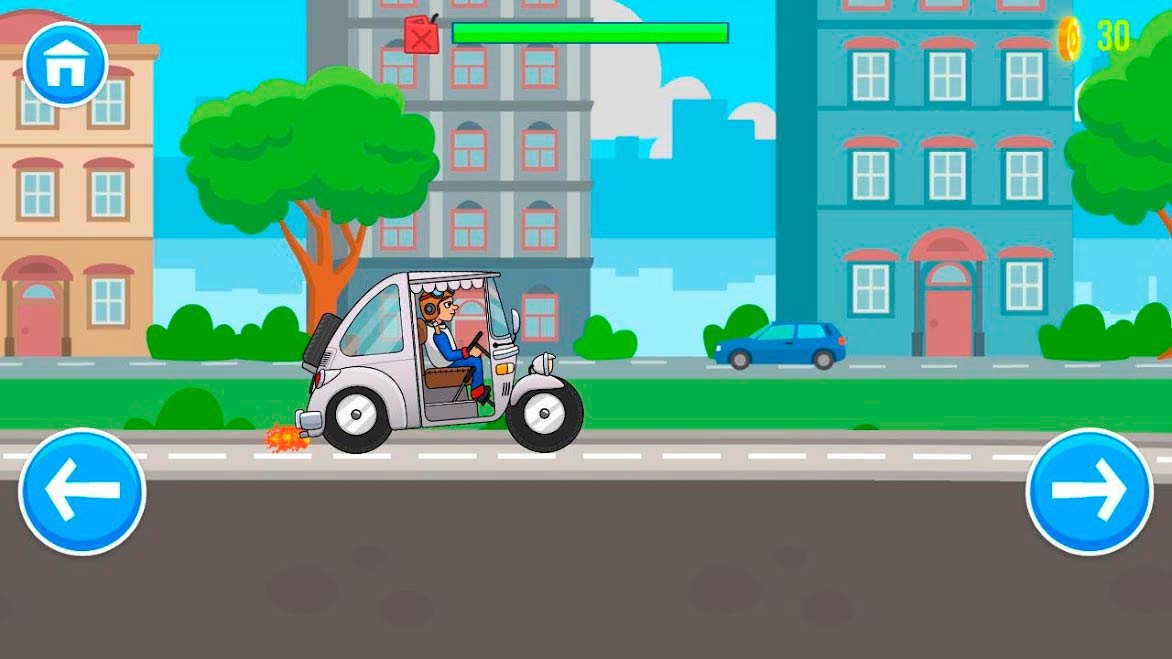Return to the home menu
1172x659 pixels.
coord(65,64)
